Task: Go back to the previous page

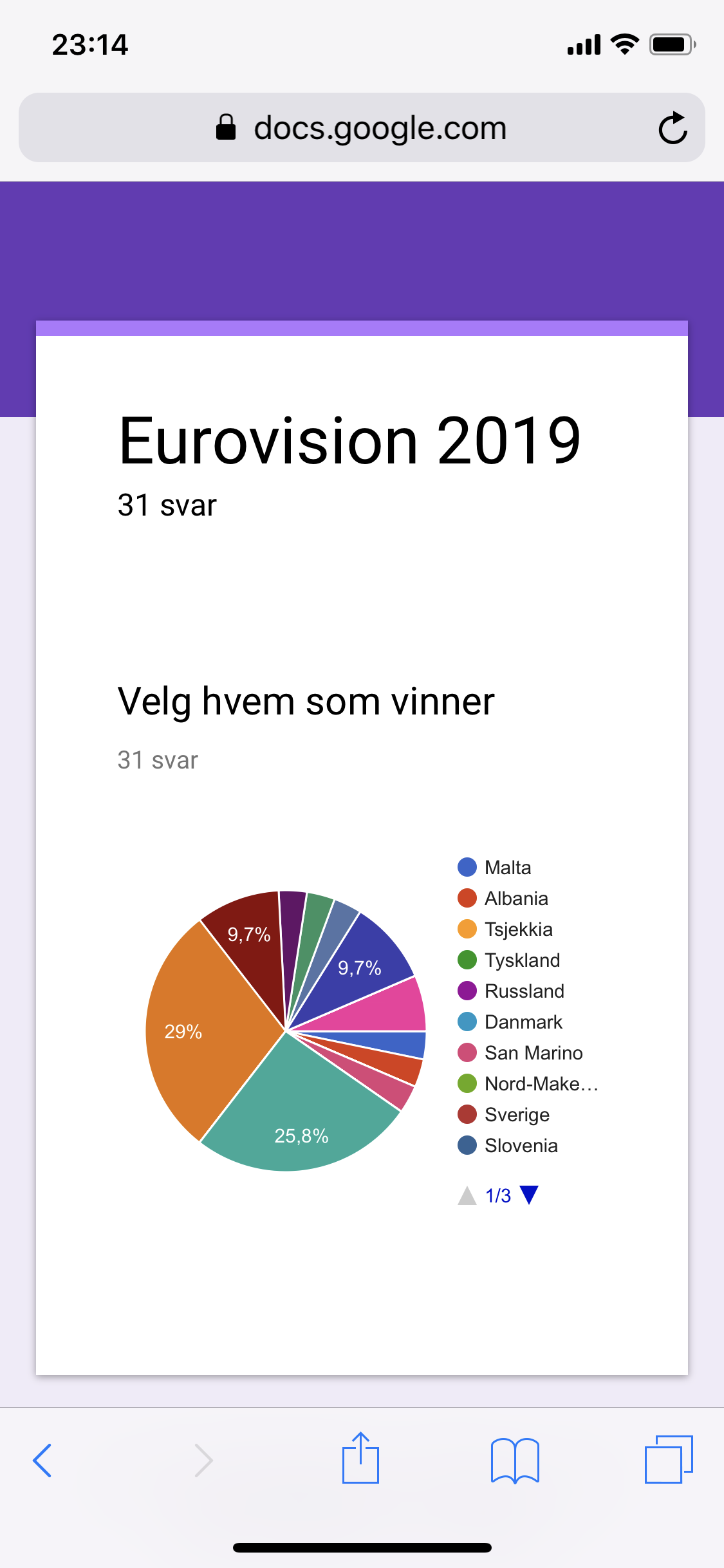Action: click(x=42, y=1460)
